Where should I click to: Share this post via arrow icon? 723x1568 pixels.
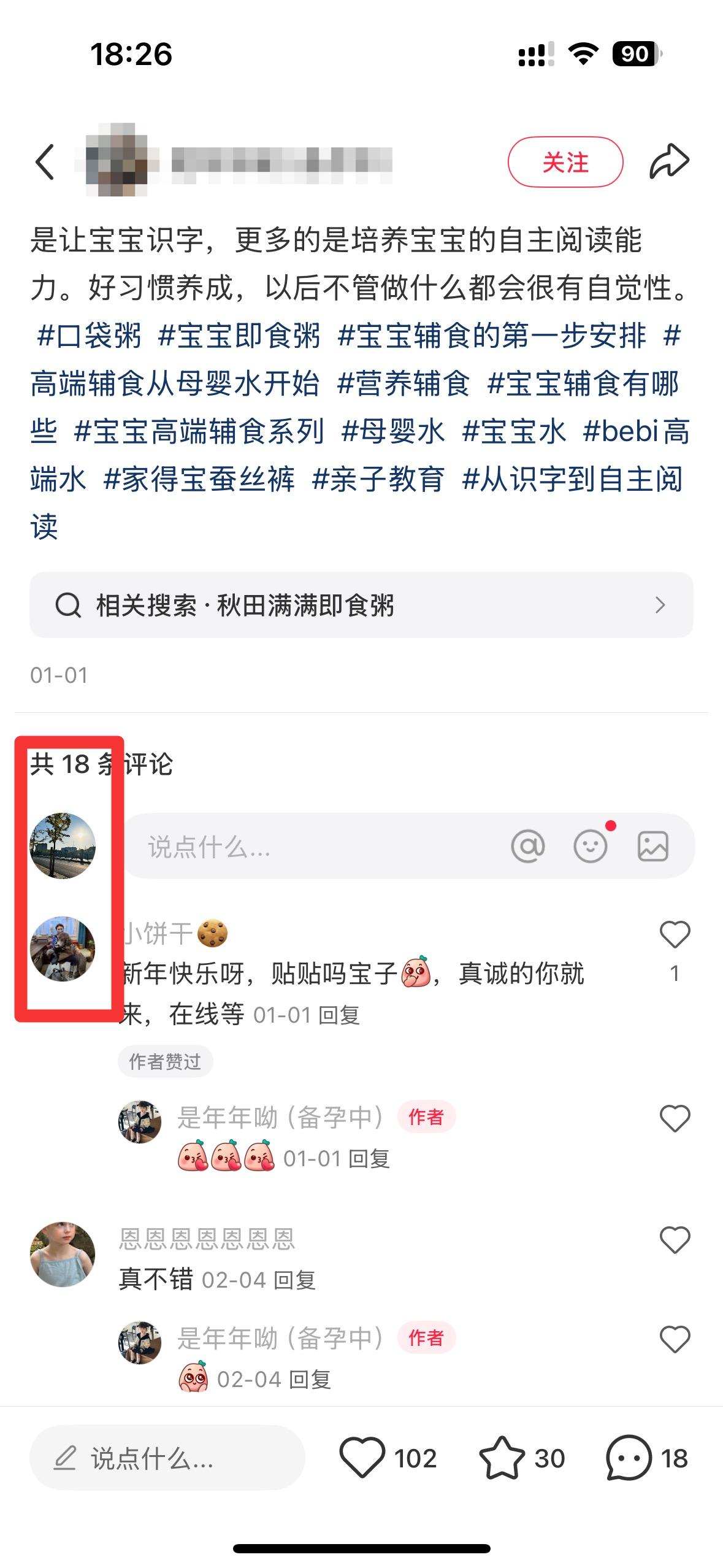[669, 161]
